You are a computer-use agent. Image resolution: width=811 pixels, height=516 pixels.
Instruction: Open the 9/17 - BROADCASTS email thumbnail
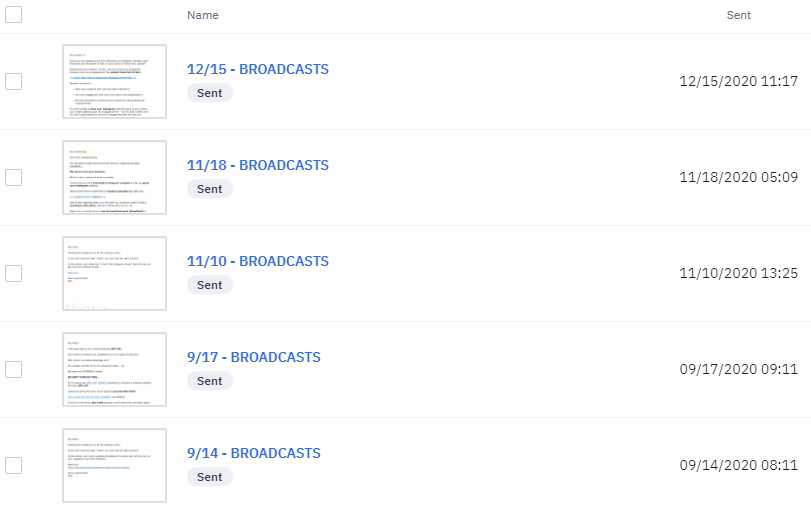[x=114, y=369]
